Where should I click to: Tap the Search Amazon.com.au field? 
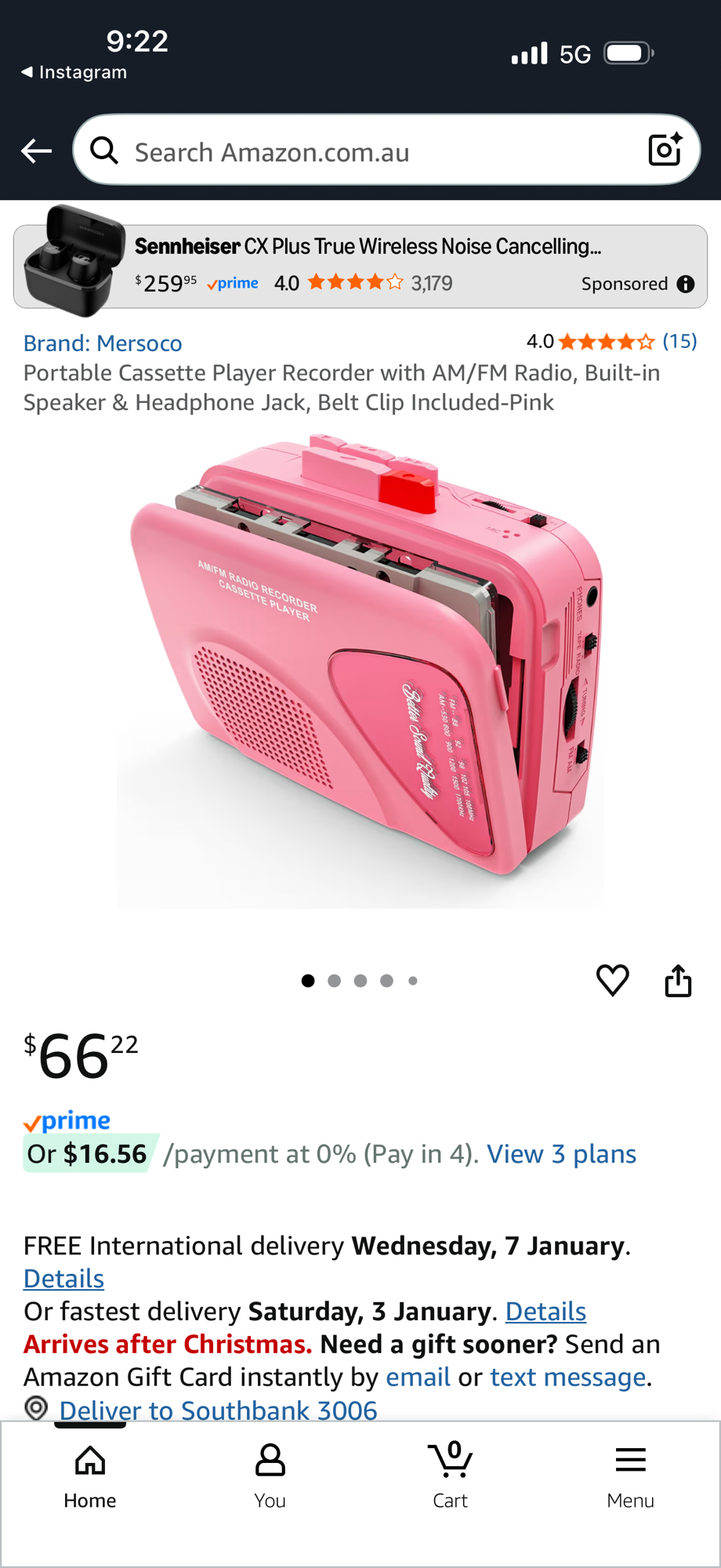click(x=360, y=151)
